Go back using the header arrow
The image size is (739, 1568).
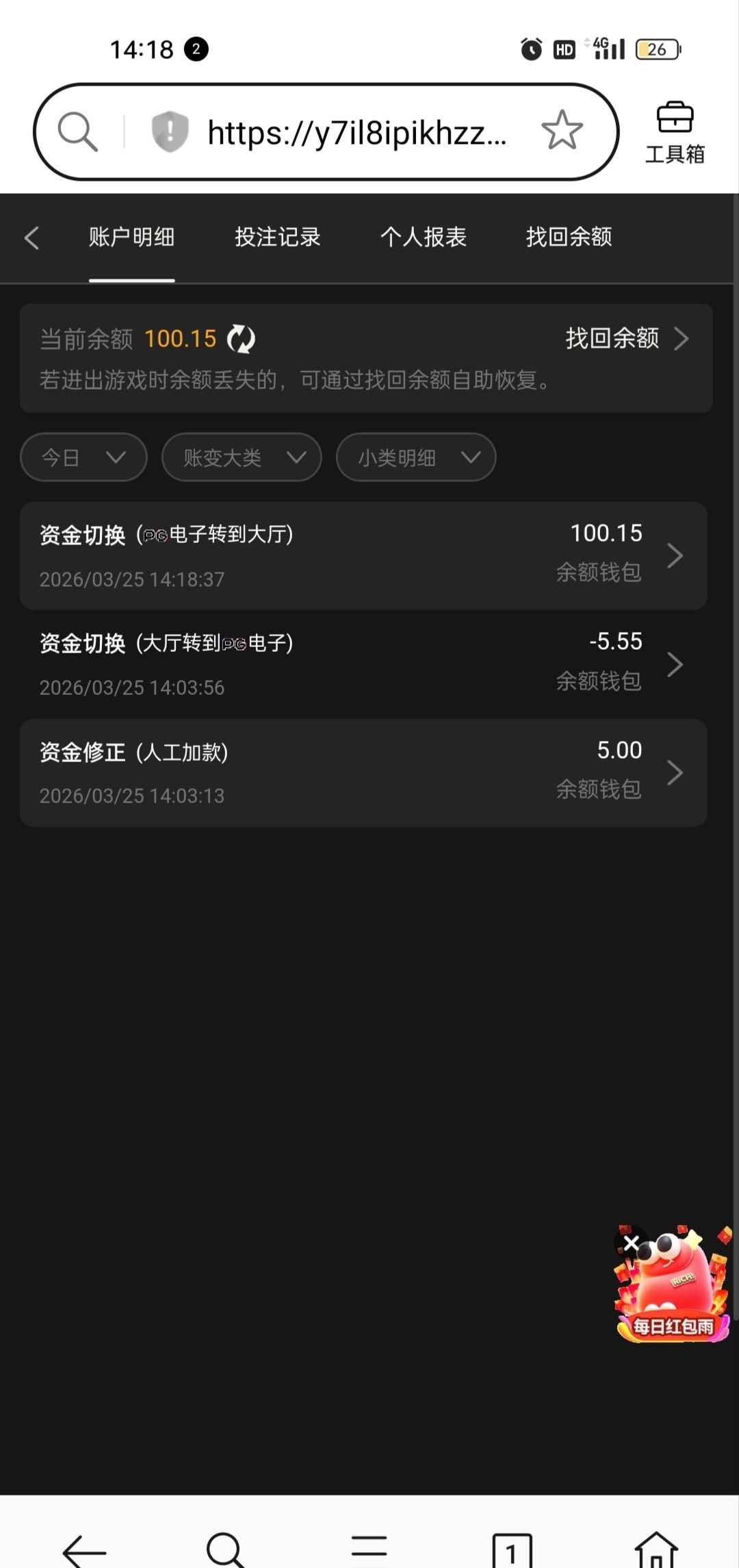[31, 238]
